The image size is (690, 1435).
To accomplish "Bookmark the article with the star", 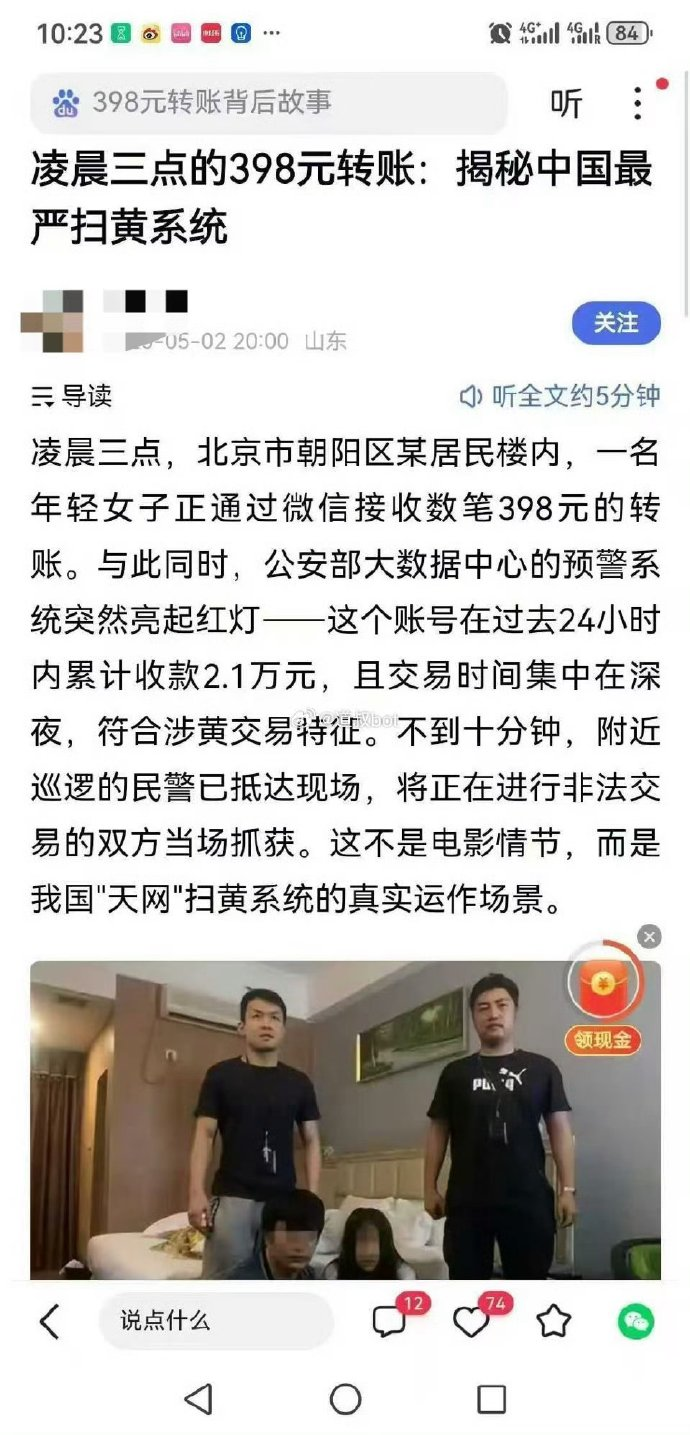I will (553, 1321).
